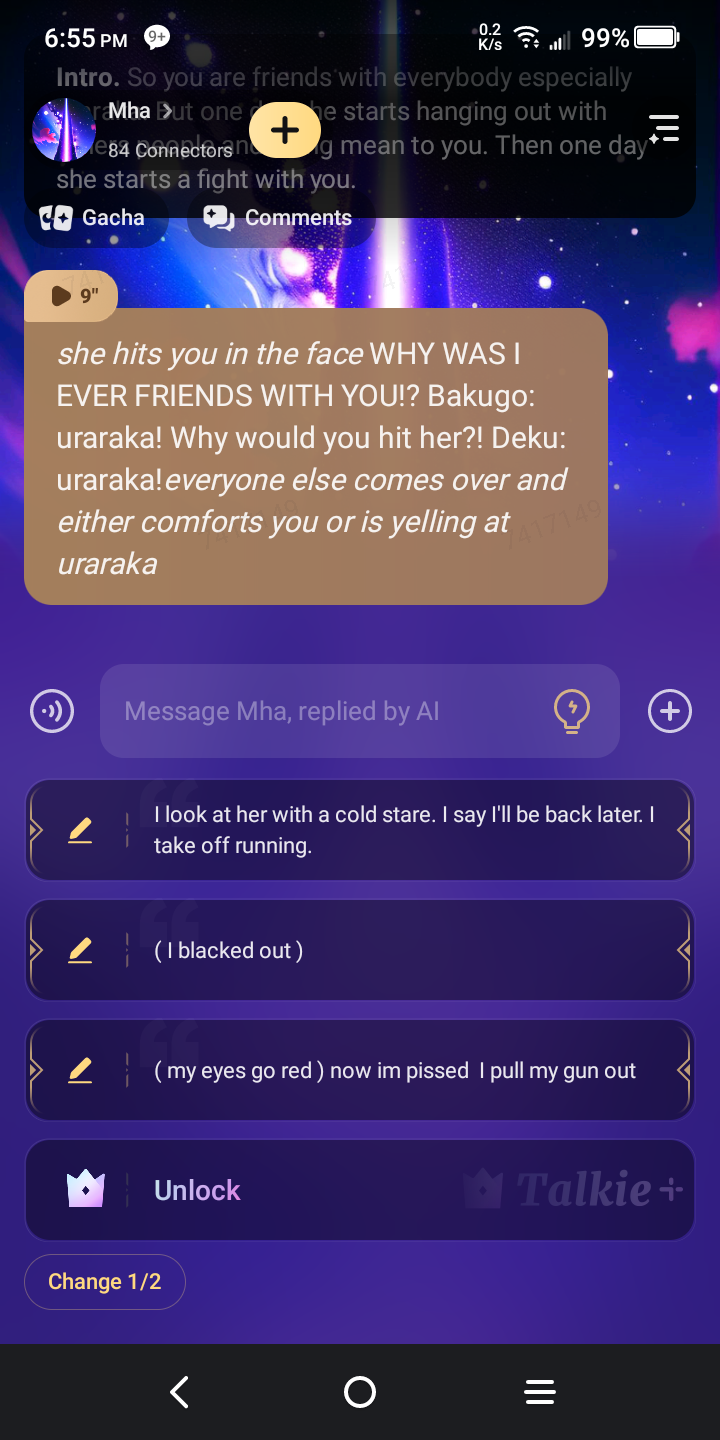Screen dimensions: 720x1440
Task: Open the chat settings menu icon
Action: [x=663, y=130]
